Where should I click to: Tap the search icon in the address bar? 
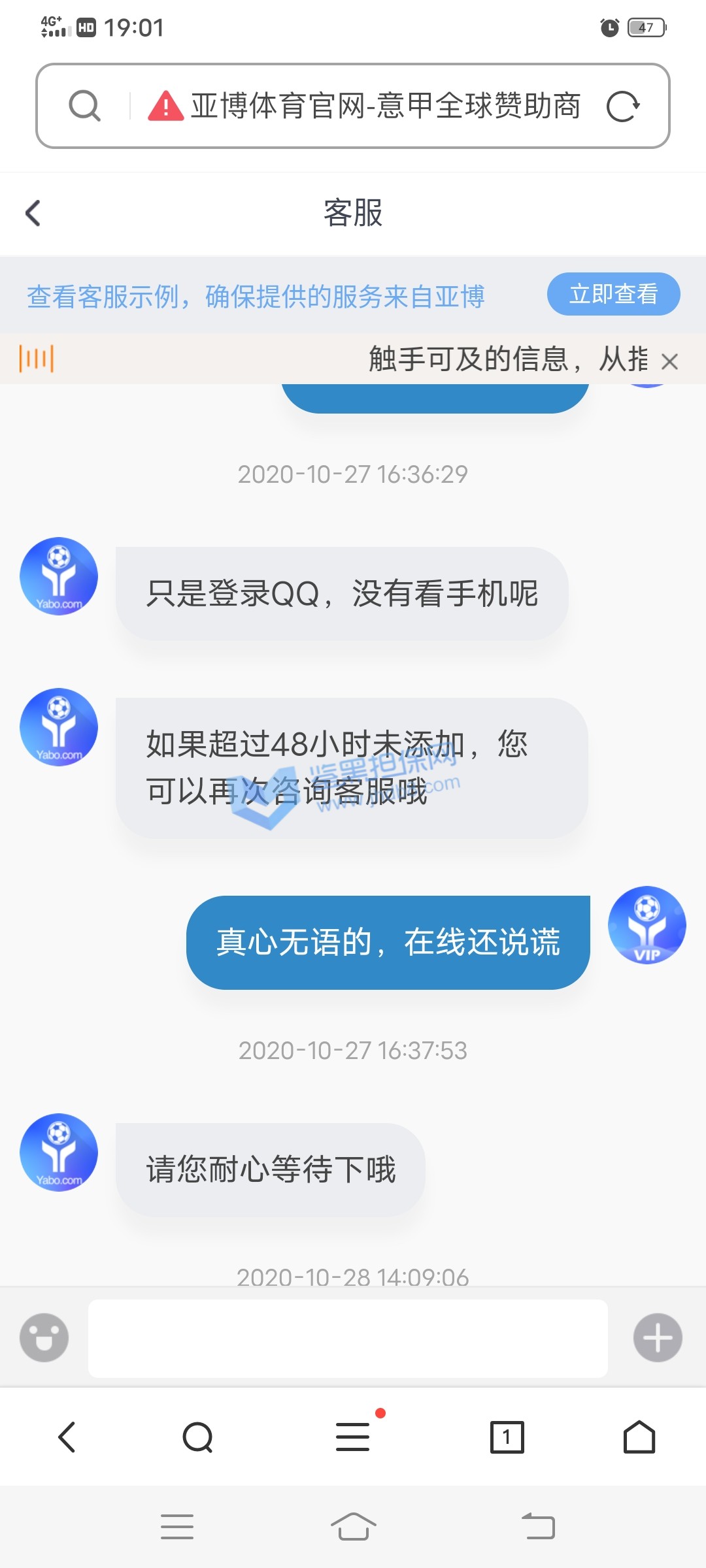coord(85,106)
